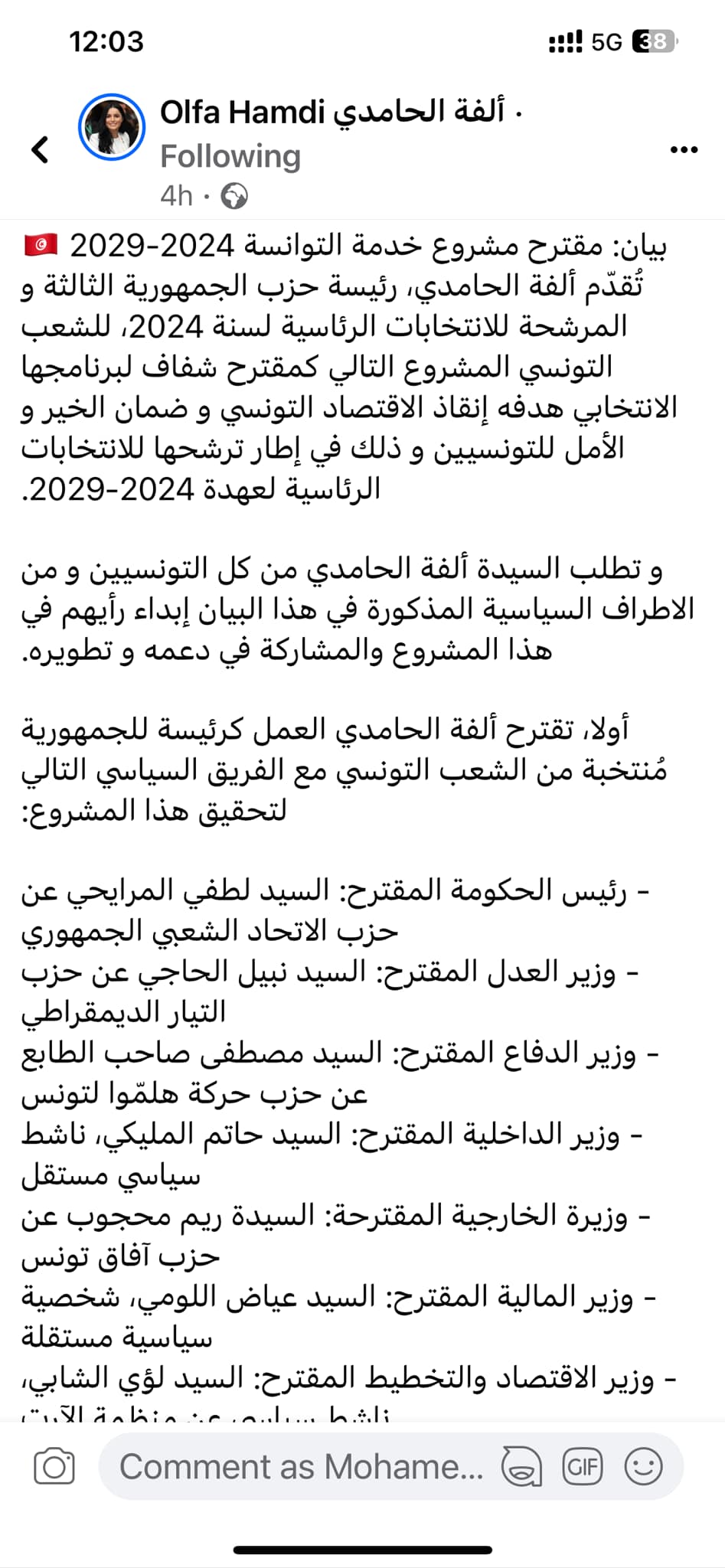Screen dimensions: 725x1568
Task: Open the camera to attach a photo
Action: [54, 1467]
